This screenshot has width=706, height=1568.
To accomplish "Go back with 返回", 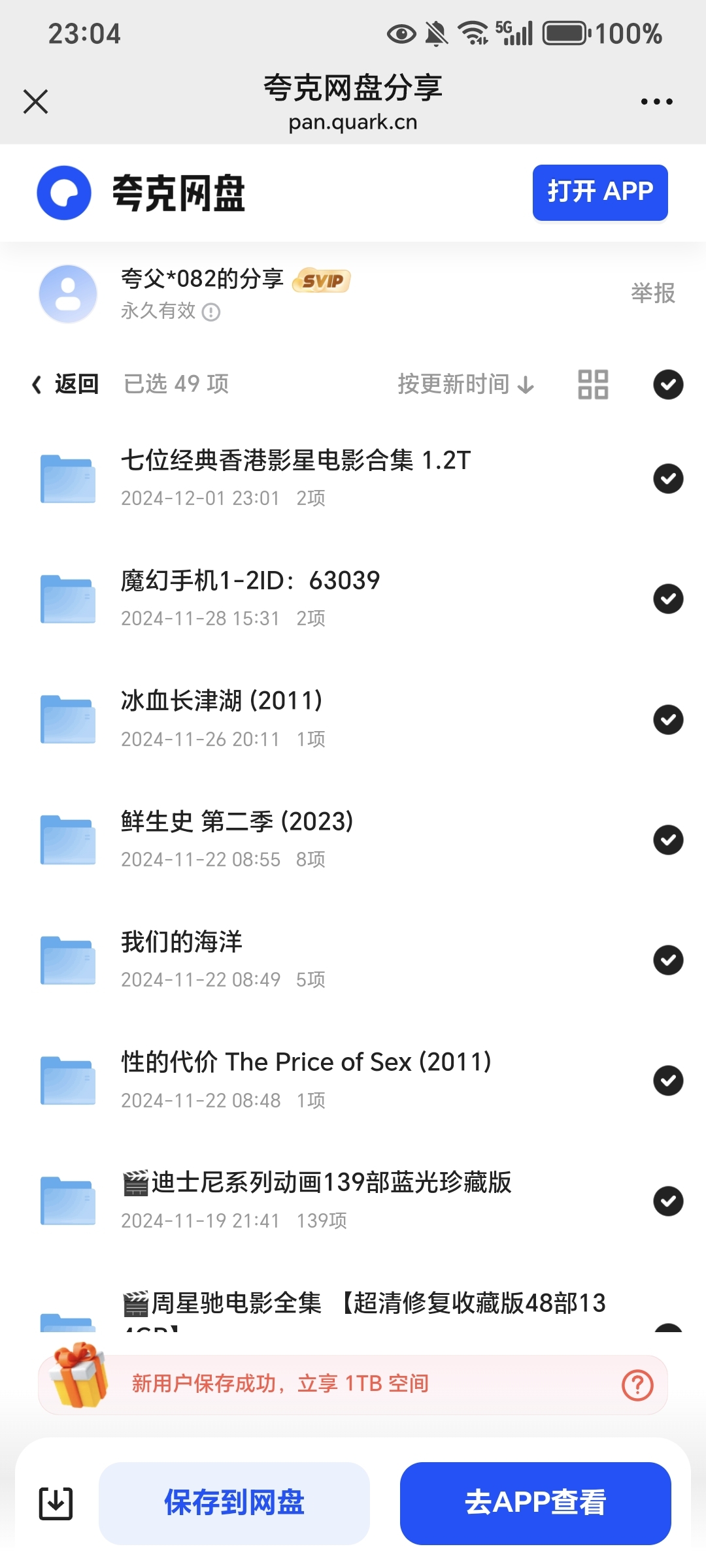I will [x=65, y=384].
